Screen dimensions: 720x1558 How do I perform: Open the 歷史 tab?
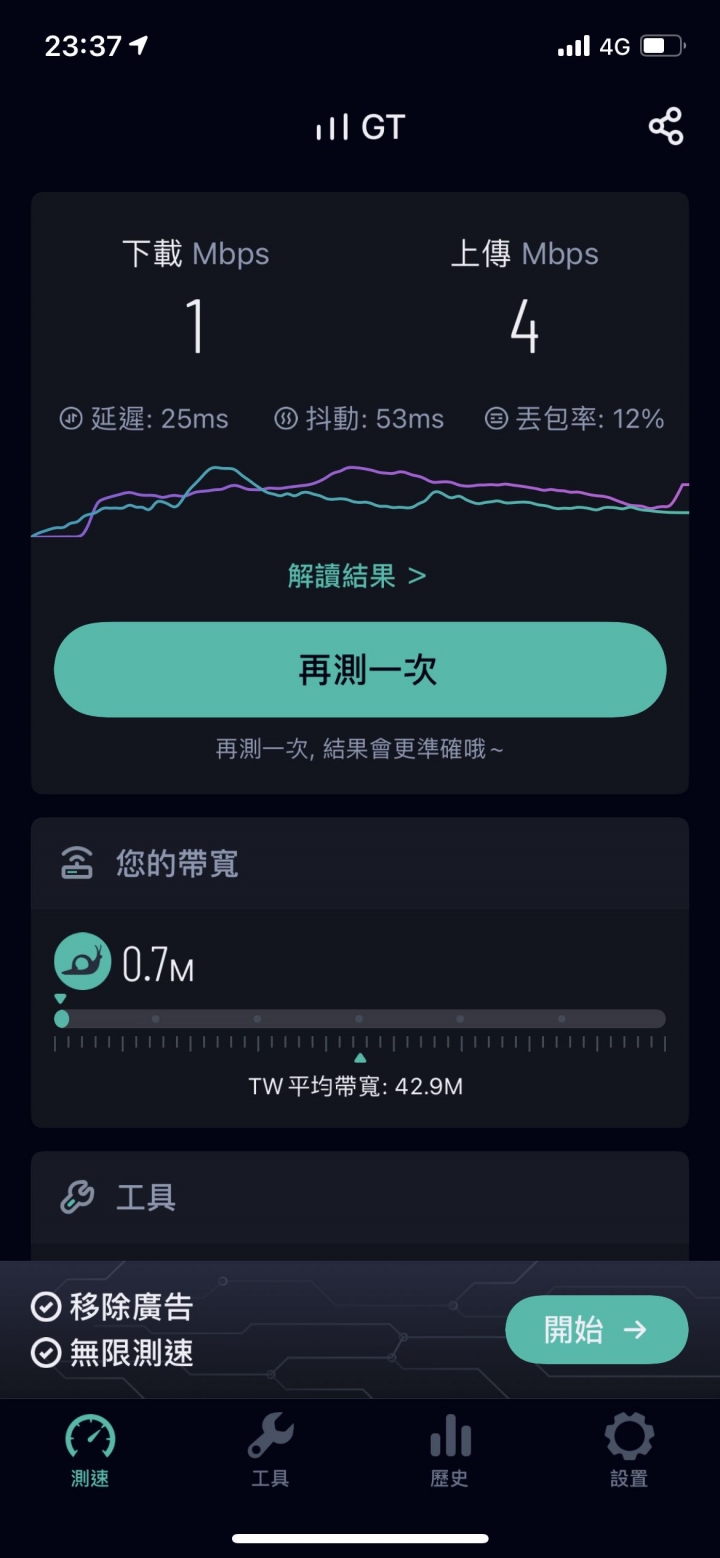click(449, 1452)
